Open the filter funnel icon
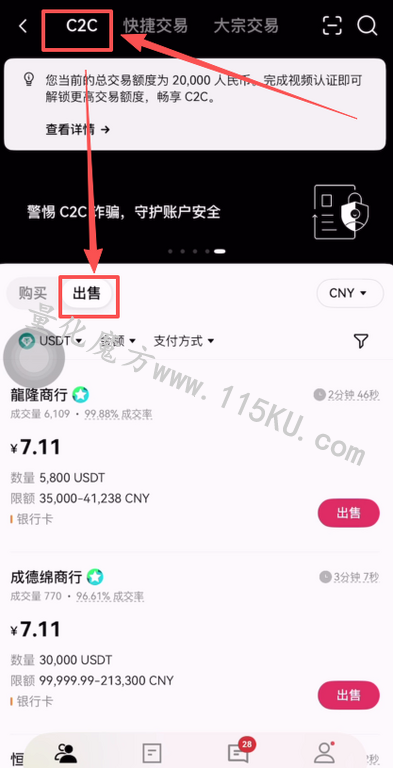The image size is (393, 768). point(361,341)
